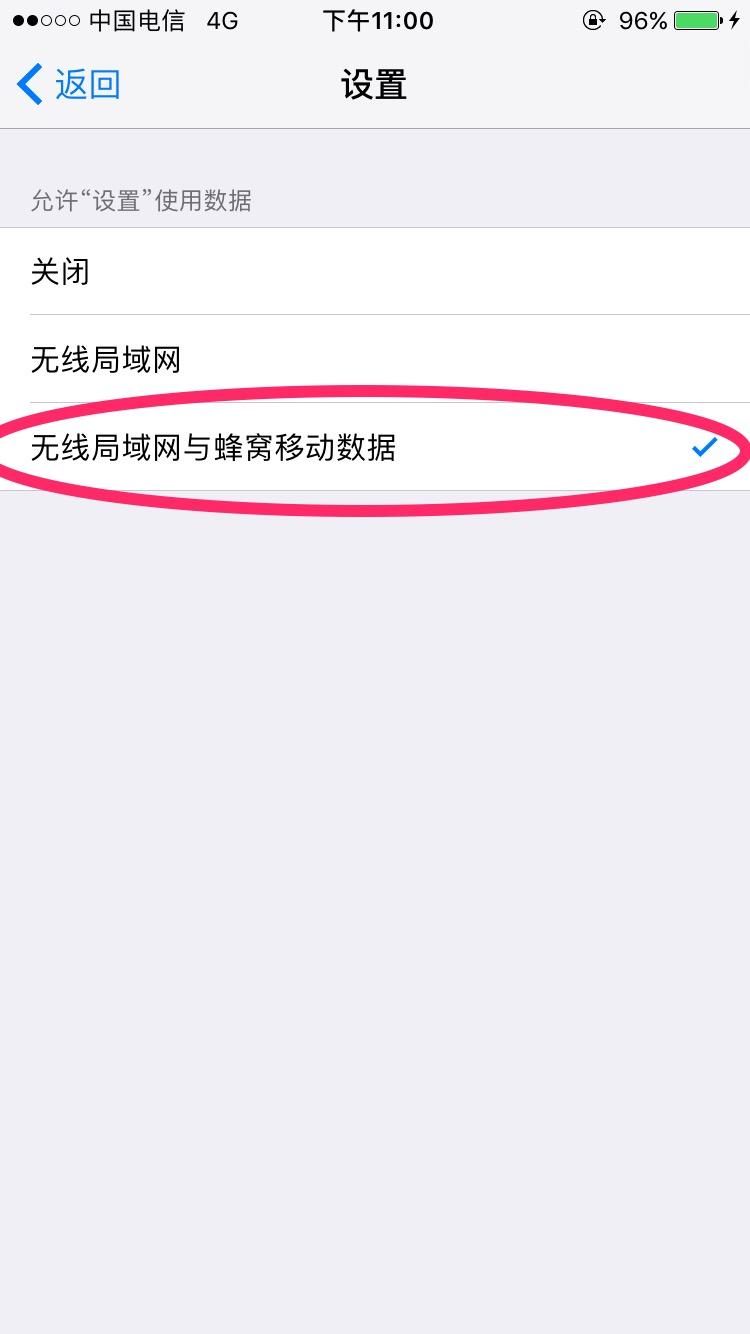Screen dimensions: 750x1334
Task: Choose 无线局域网 only
Action: coord(375,359)
